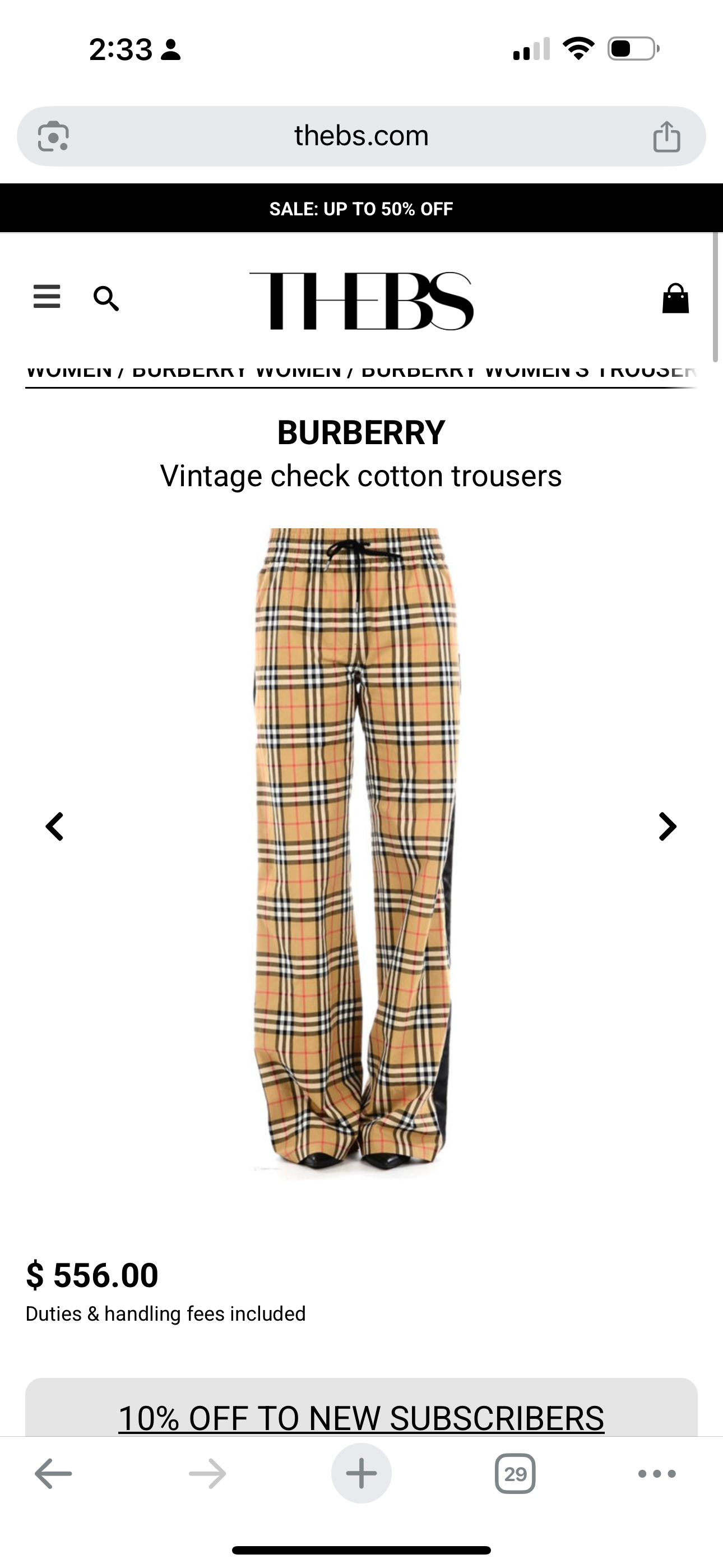The image size is (723, 1568).
Task: Show the previous product image
Action: (55, 827)
